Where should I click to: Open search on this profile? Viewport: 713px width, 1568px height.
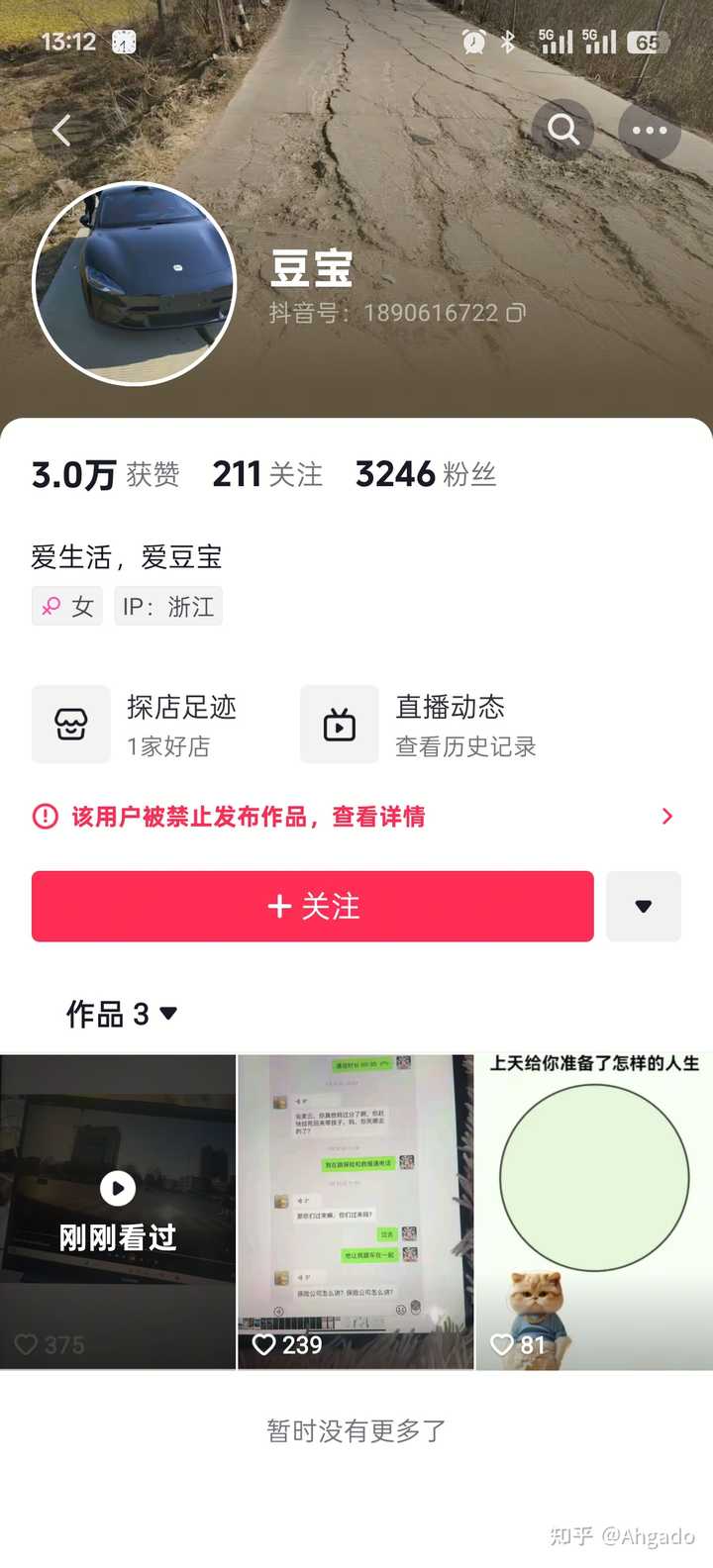tap(562, 130)
